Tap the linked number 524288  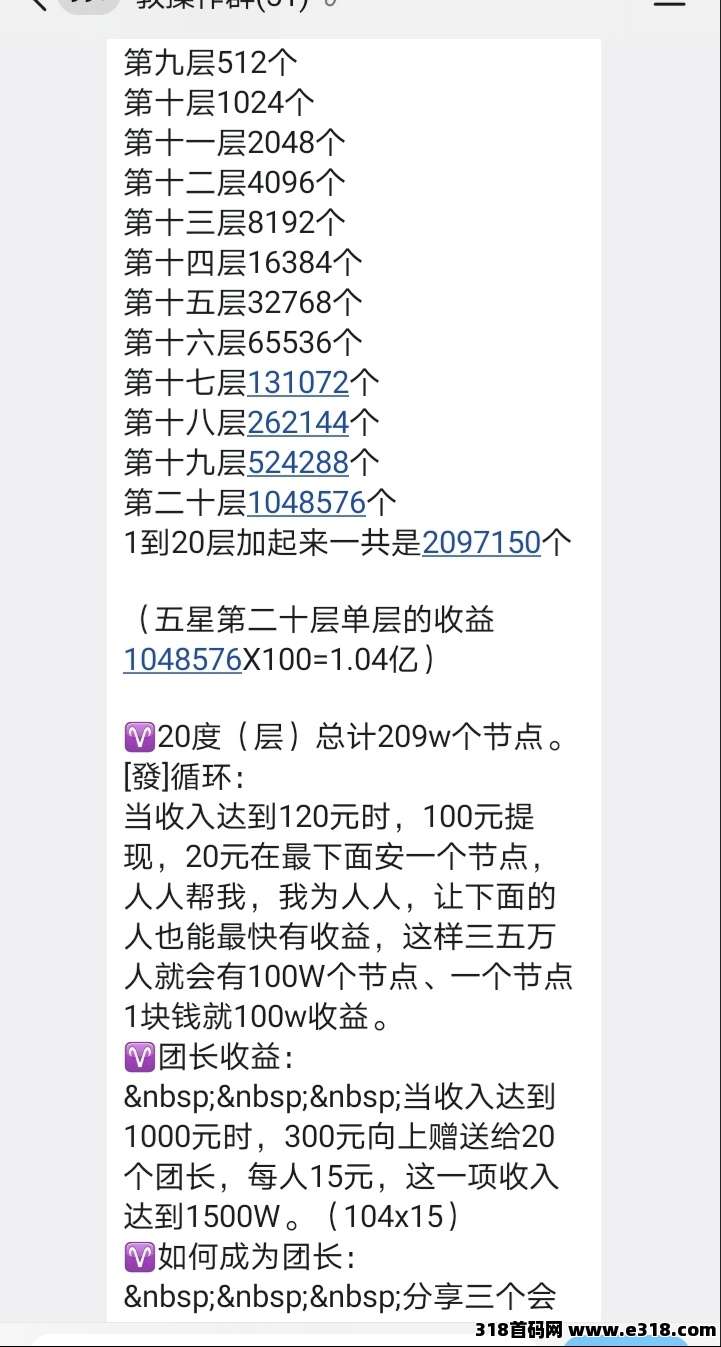coord(297,463)
